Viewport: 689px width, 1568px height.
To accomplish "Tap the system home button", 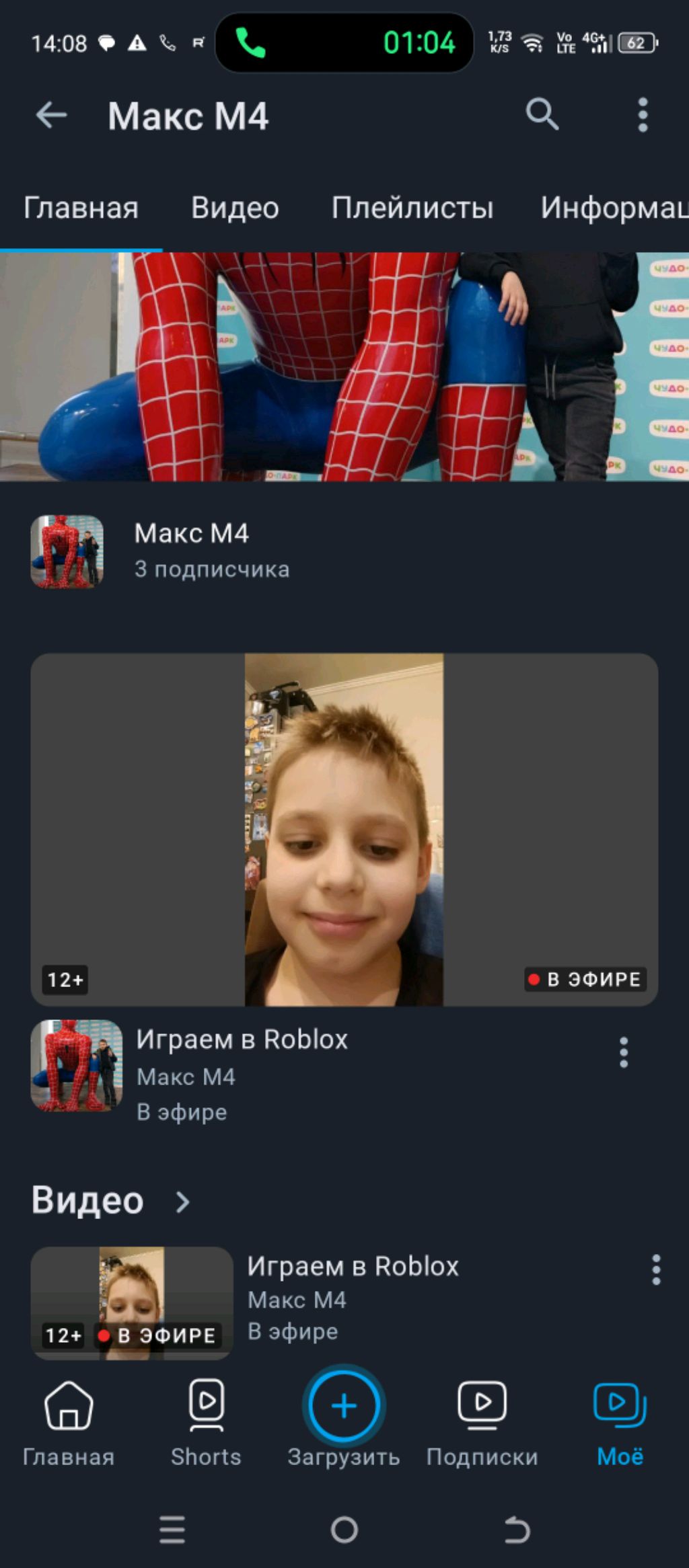I will click(x=344, y=1530).
